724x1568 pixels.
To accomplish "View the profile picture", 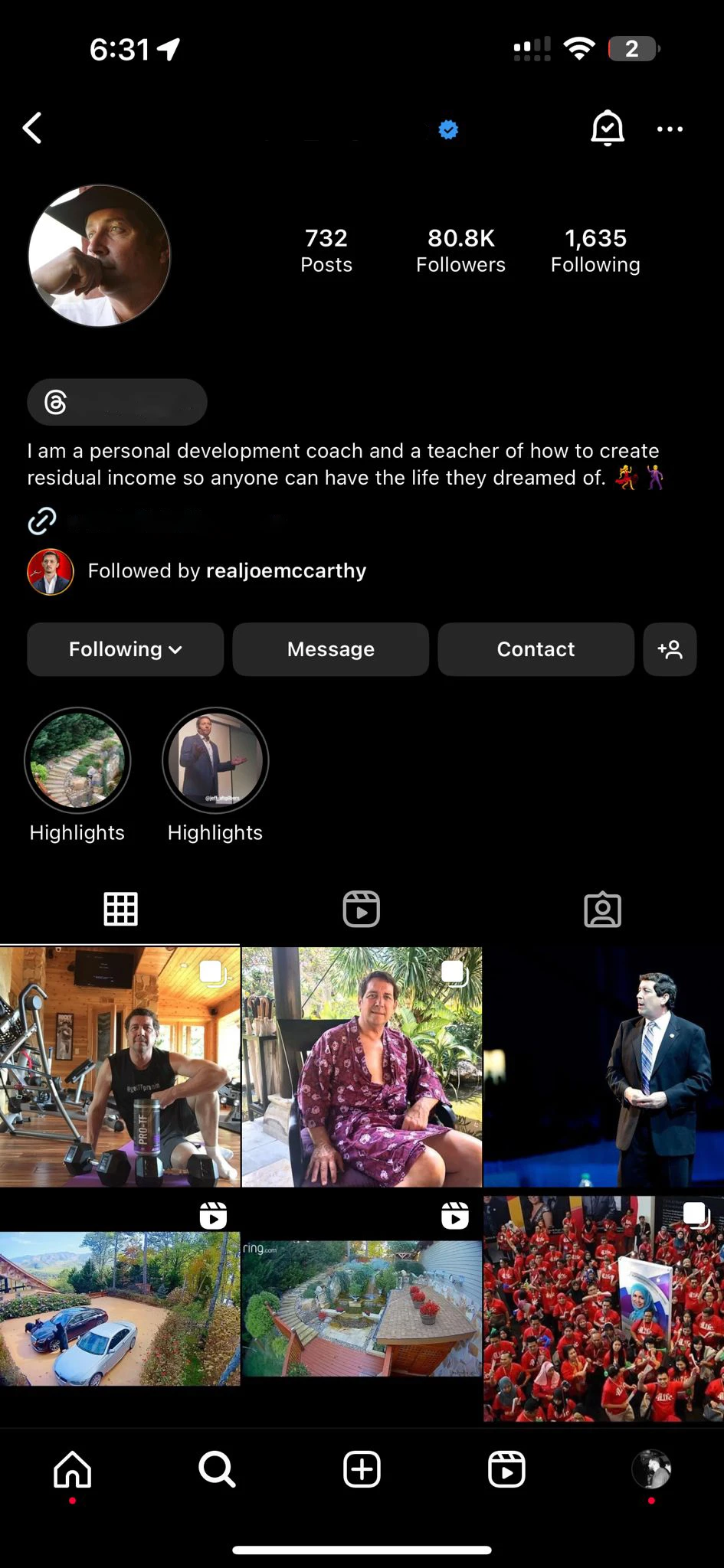I will click(100, 256).
